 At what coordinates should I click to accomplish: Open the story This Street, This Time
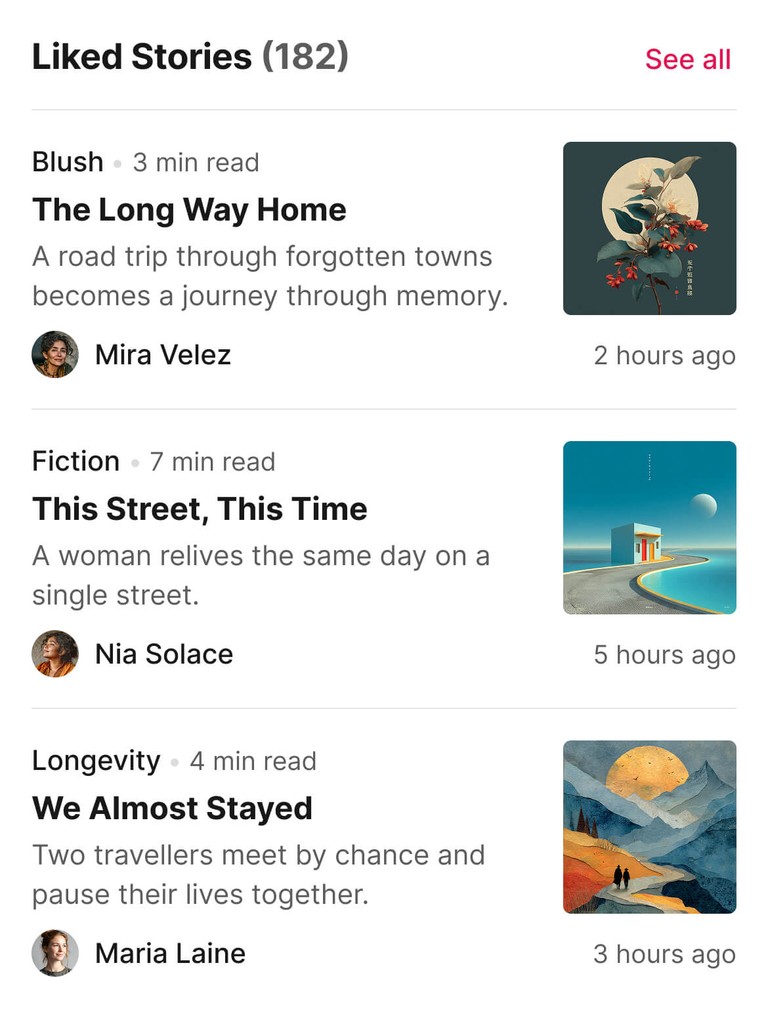click(x=199, y=509)
